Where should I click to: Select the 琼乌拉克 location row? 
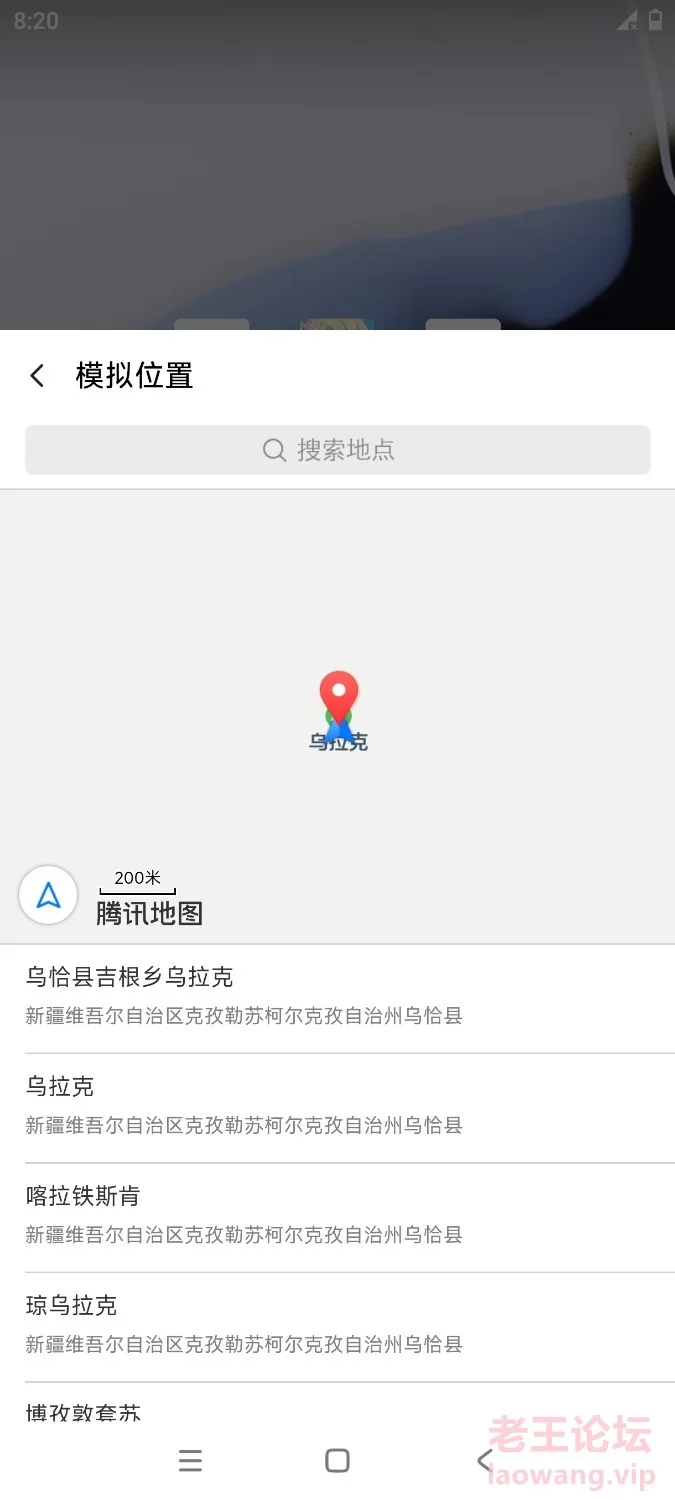(x=338, y=1327)
